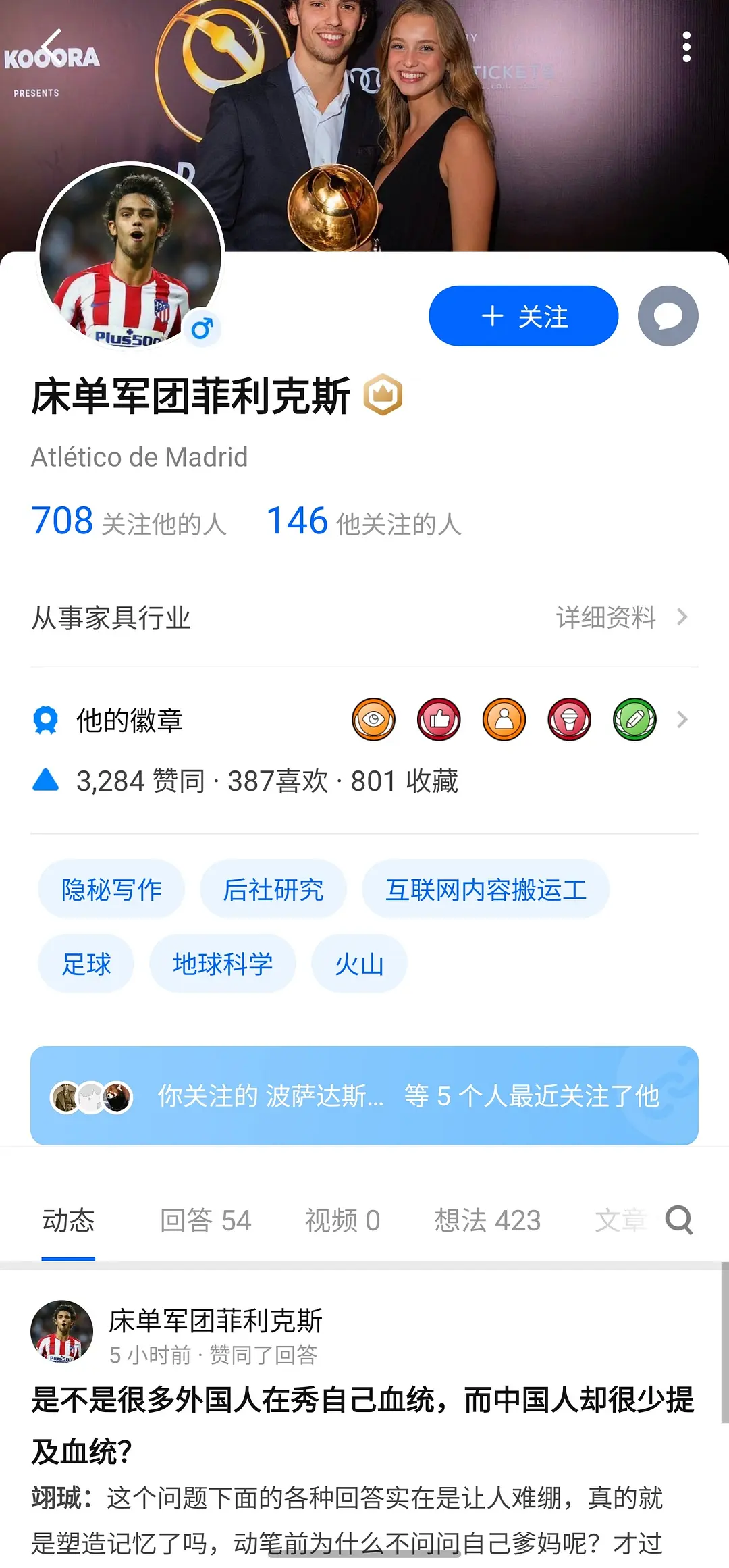Open banner about 波萨达斯 recent followers

click(364, 1095)
